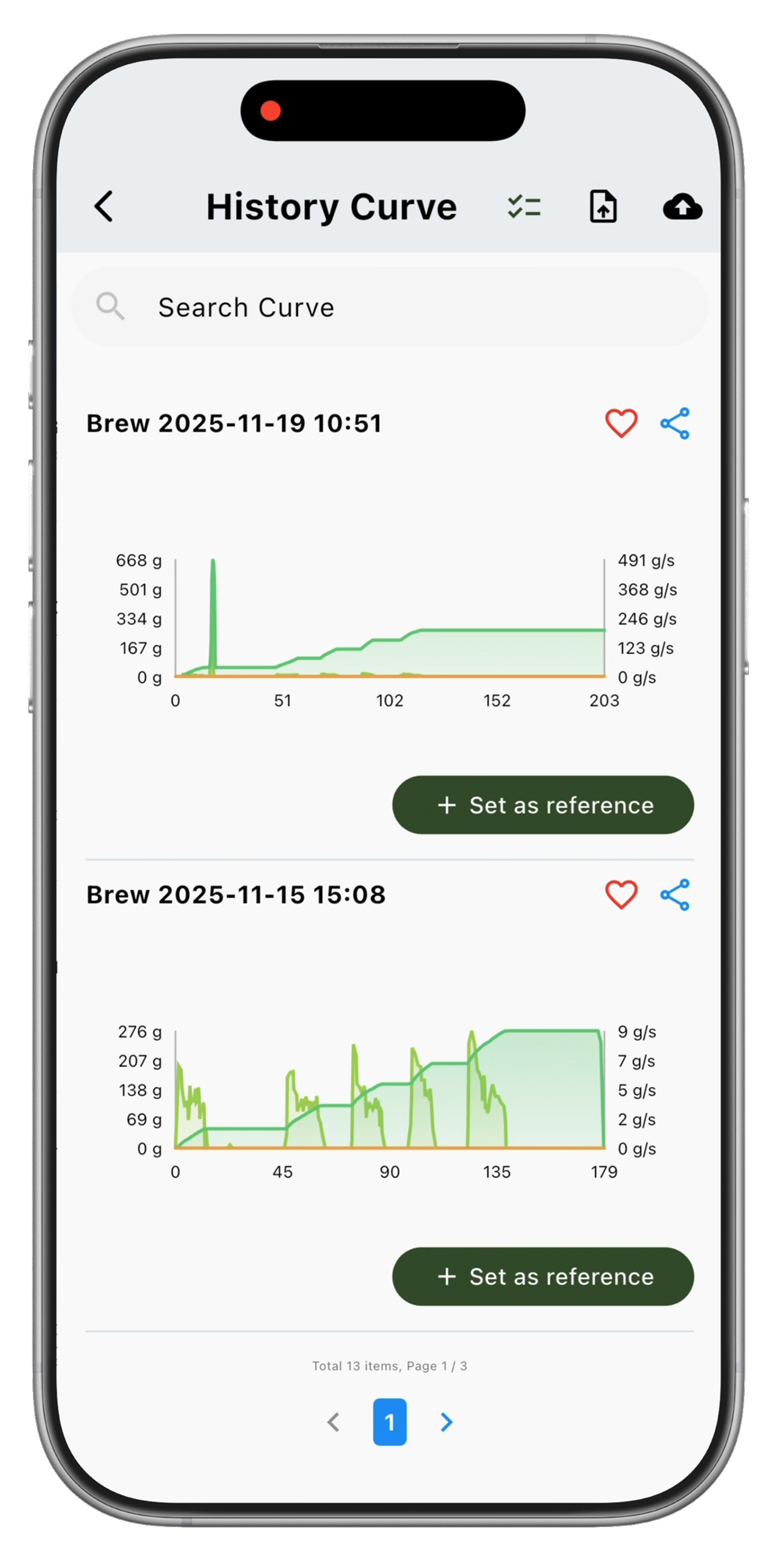Share the Brew 2025-11-19 10:51 curve

point(675,423)
